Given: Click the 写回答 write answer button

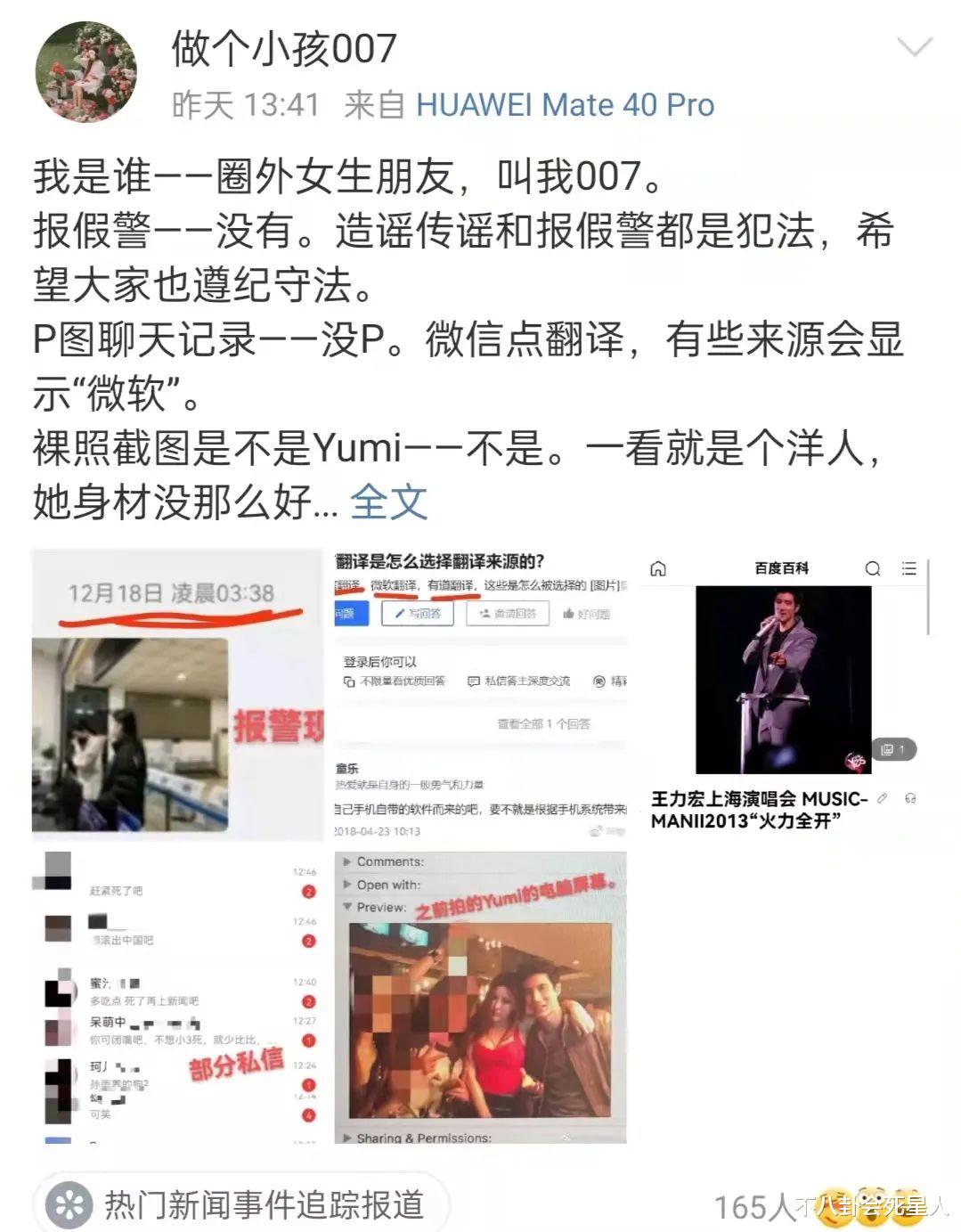Looking at the screenshot, I should click(x=419, y=613).
